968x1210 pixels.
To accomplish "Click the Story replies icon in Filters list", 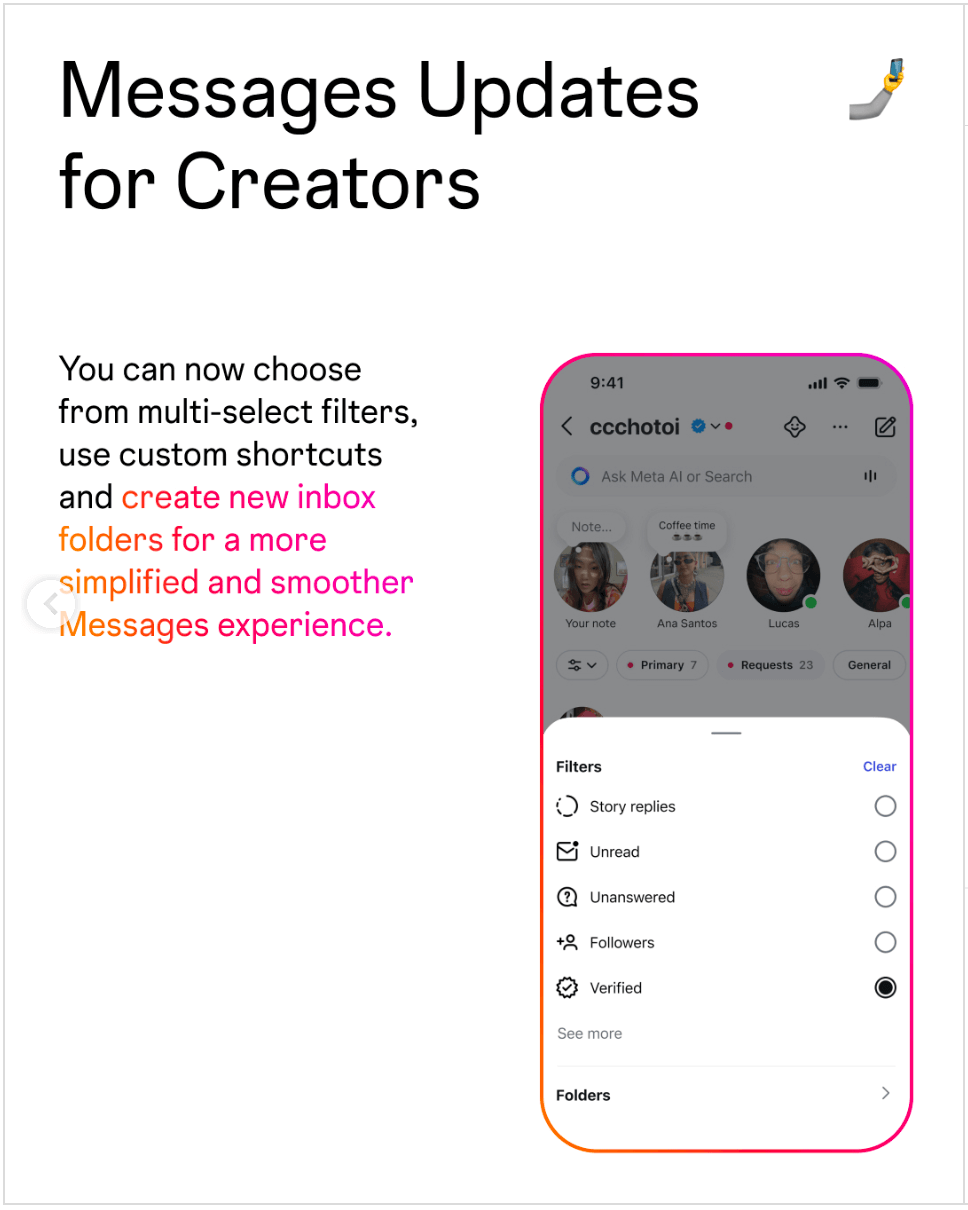I will pyautogui.click(x=567, y=805).
